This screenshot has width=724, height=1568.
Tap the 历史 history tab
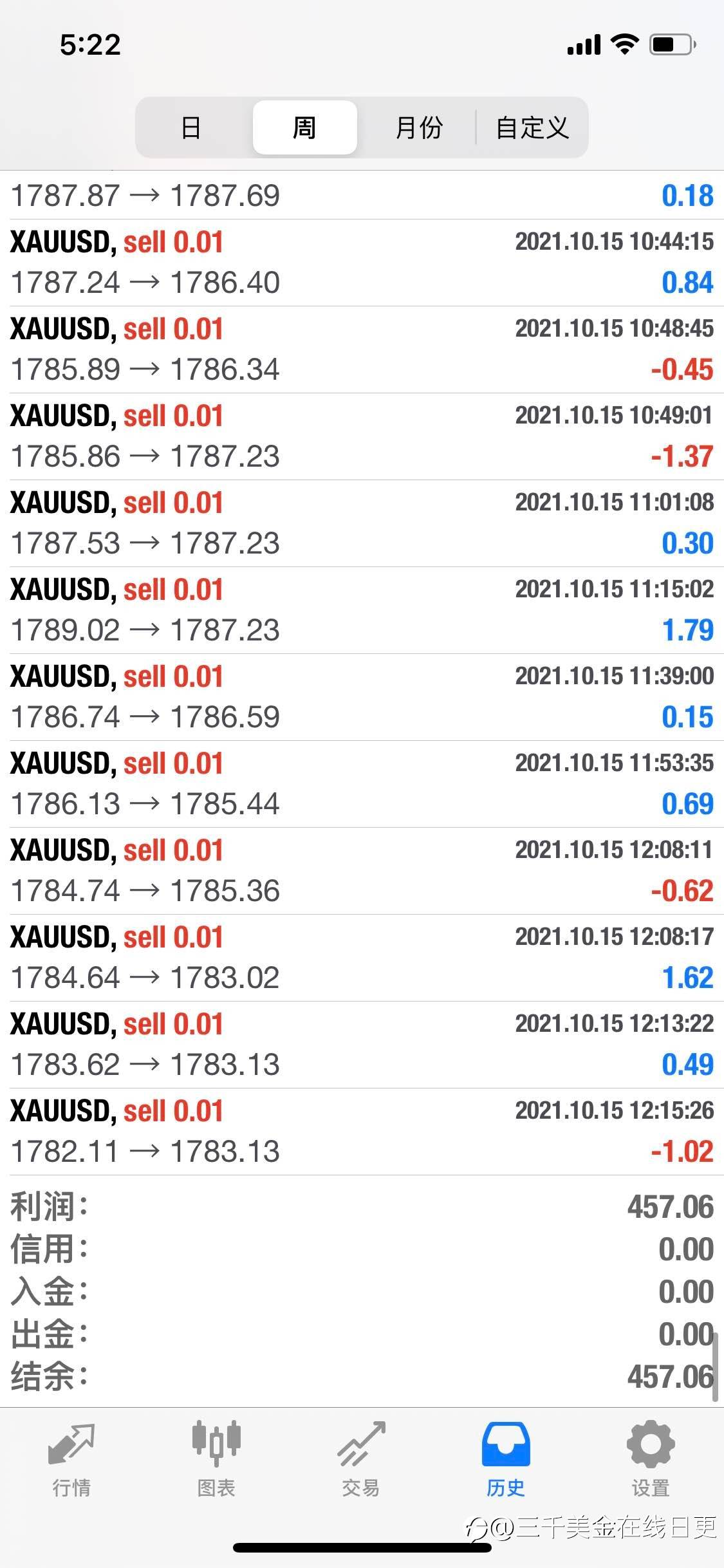[506, 1460]
